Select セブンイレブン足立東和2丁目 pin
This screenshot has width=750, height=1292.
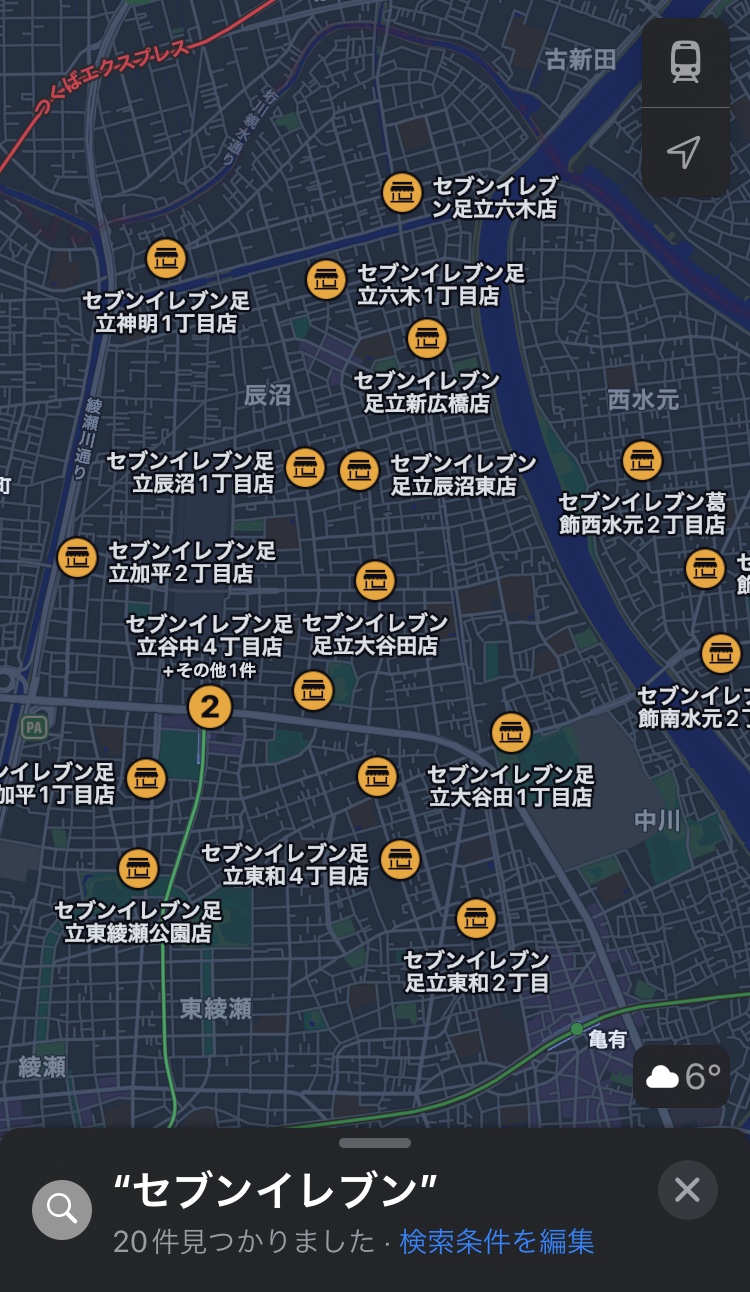coord(476,918)
